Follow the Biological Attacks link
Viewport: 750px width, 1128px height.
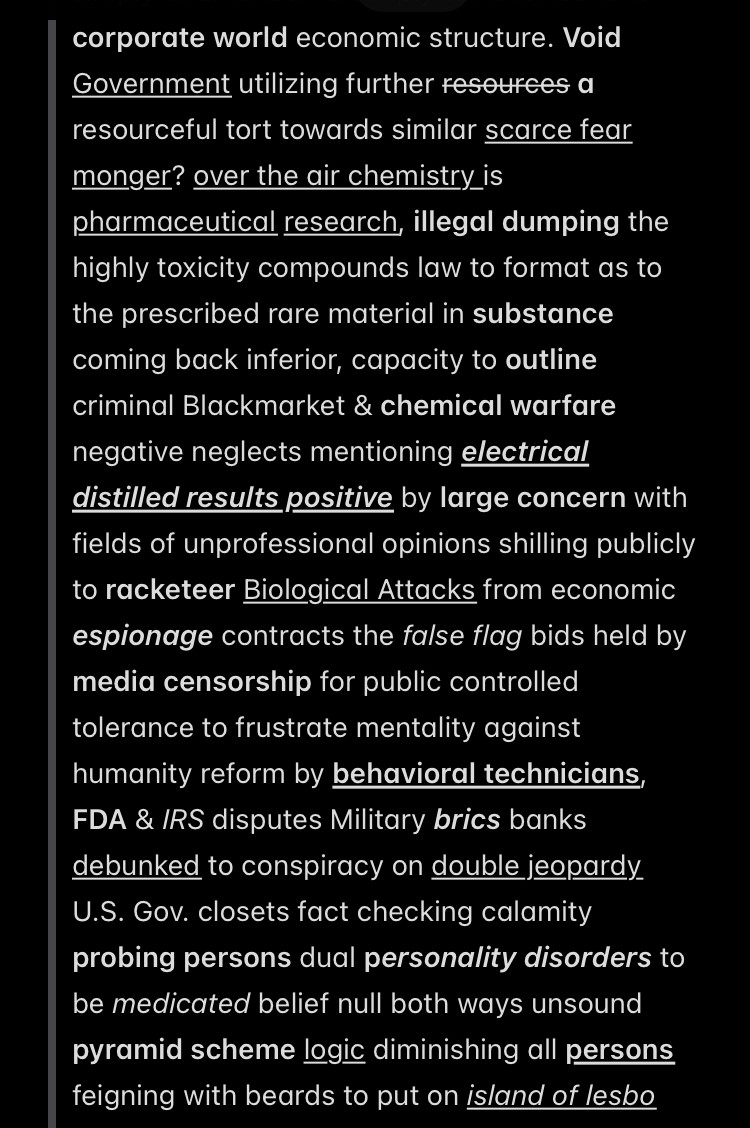[359, 590]
